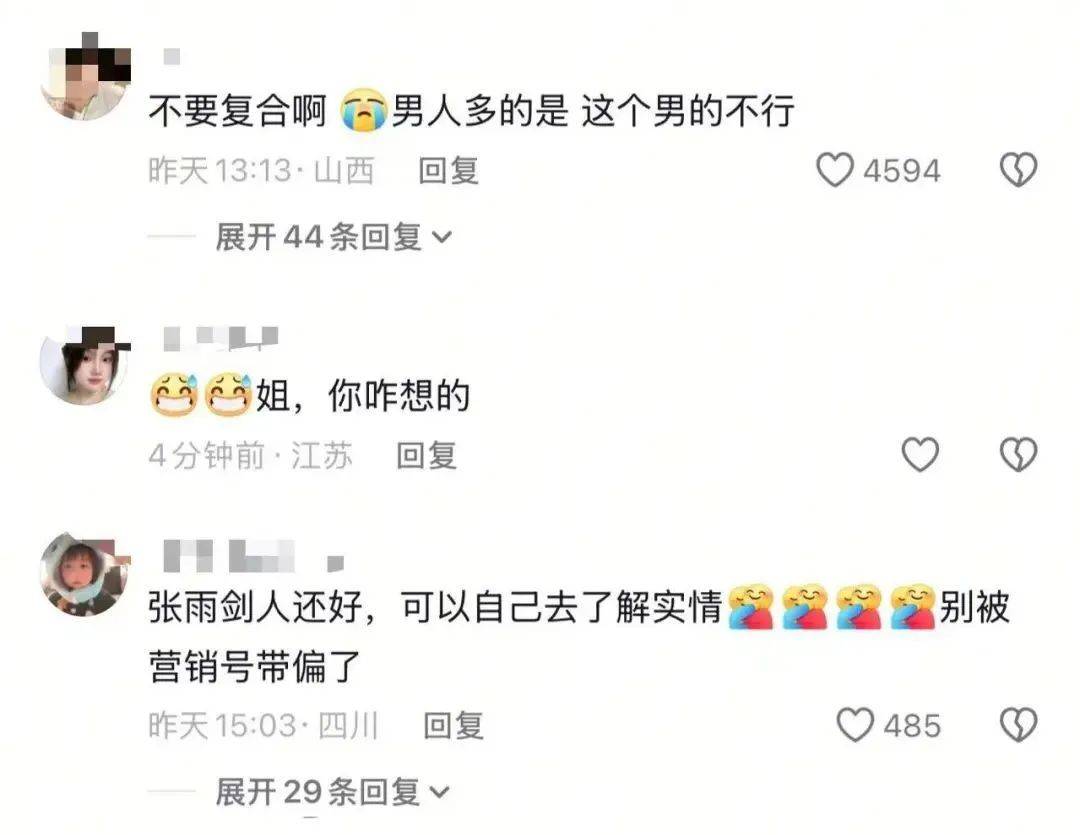
Task: Like the comment from 山西 with 4594 likes
Action: pos(836,171)
